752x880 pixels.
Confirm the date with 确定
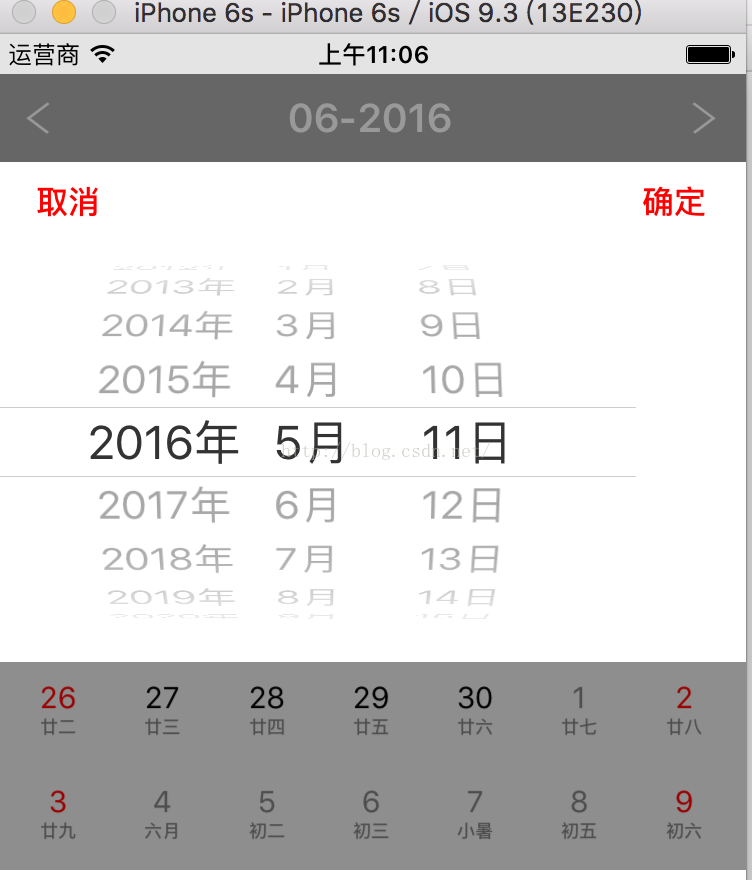tap(673, 202)
